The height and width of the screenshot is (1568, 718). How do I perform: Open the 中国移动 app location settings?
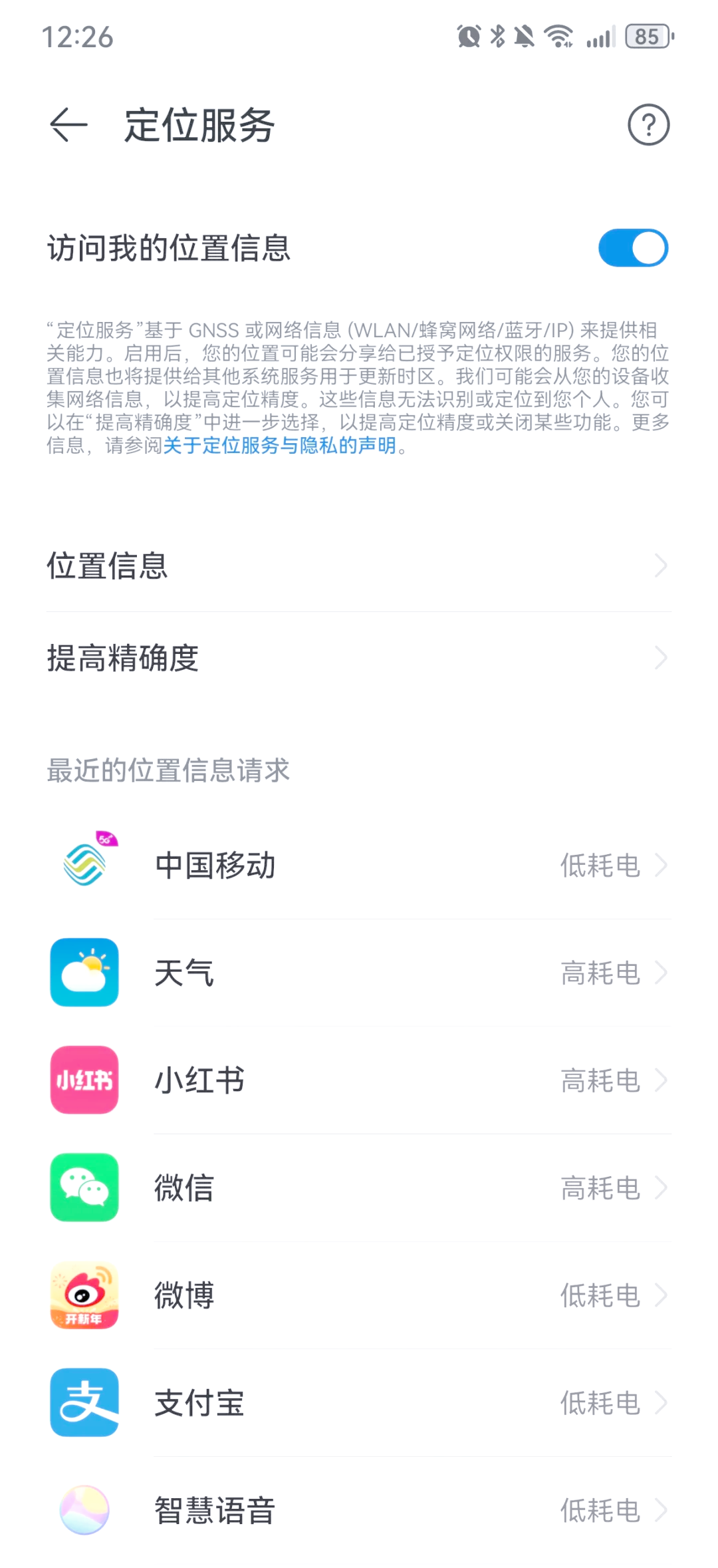tap(84, 864)
